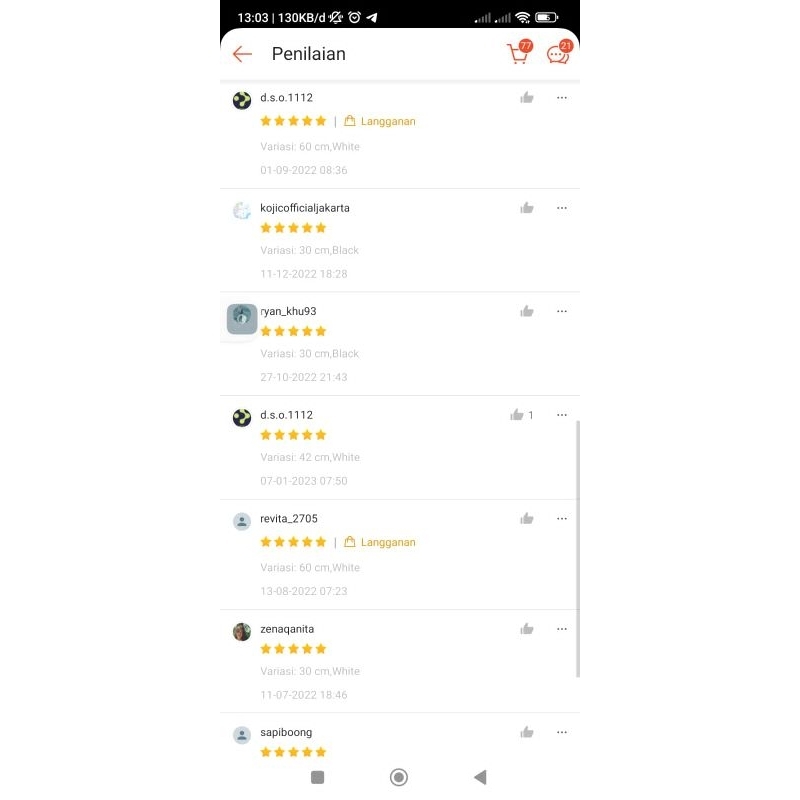
Task: Go back using the top-left arrow
Action: tap(242, 54)
